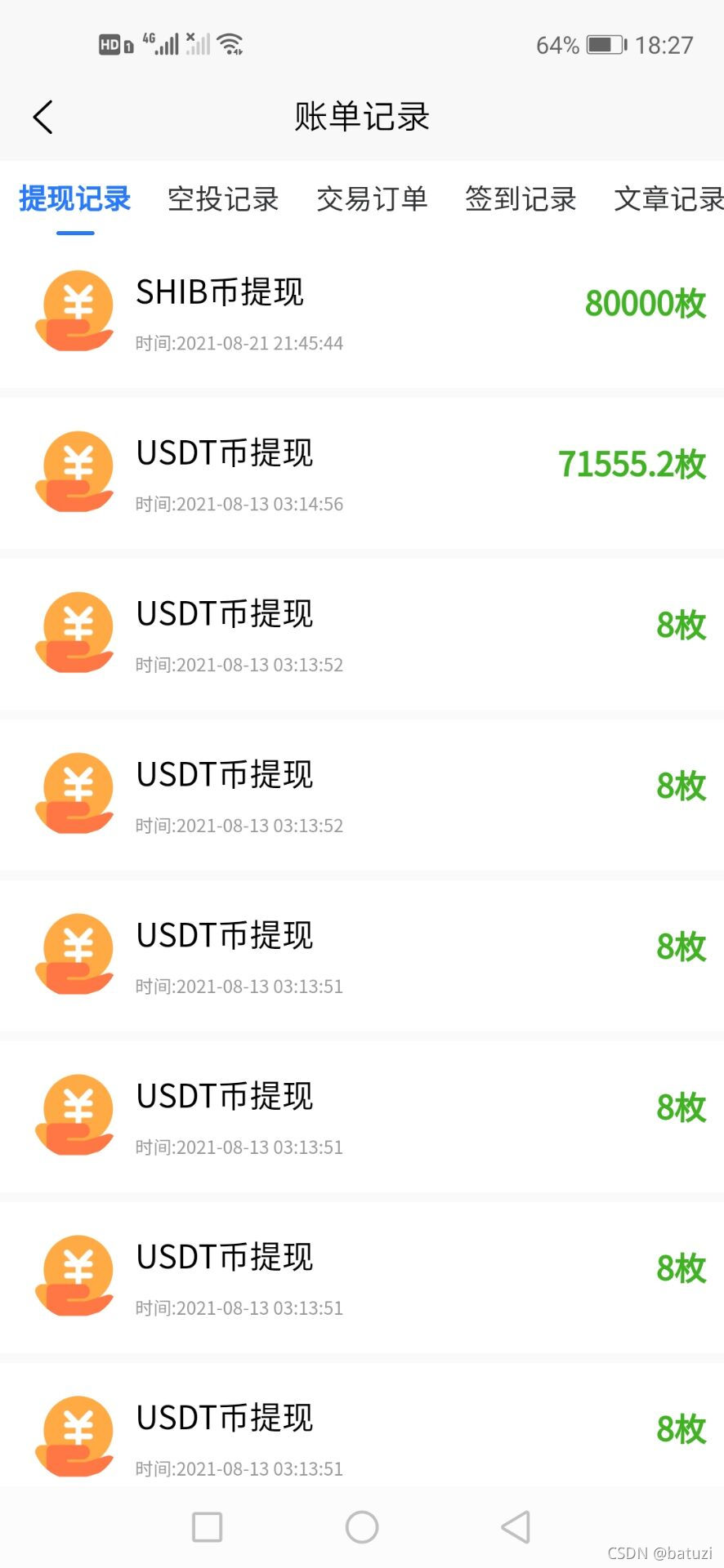View the 签到记录 tab

click(x=521, y=199)
